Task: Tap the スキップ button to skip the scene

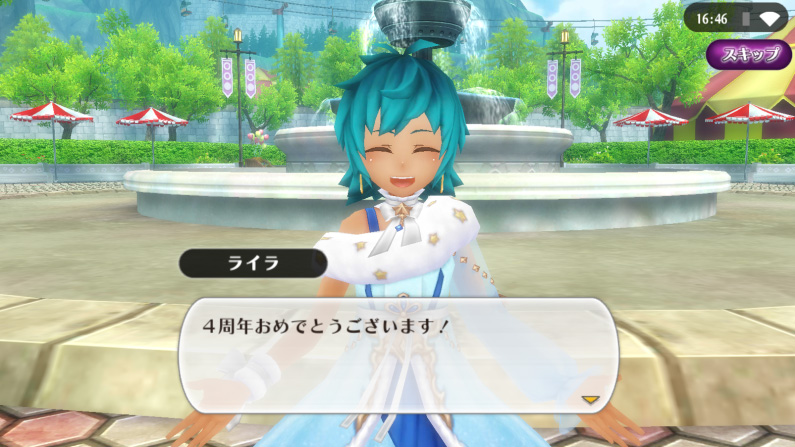Action: pos(748,54)
